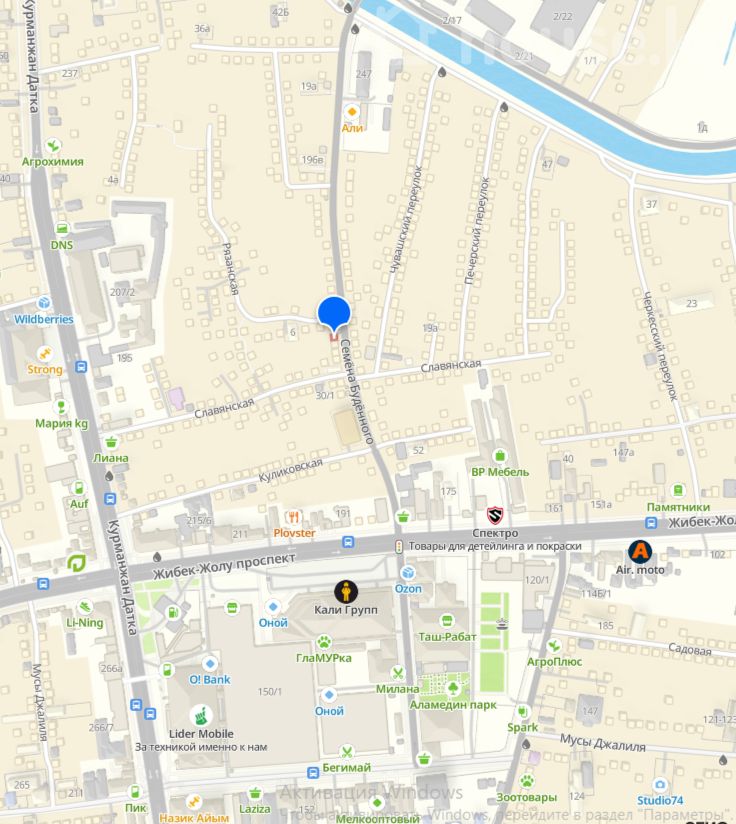Open the Plovster restaurant marker

pyautogui.click(x=294, y=517)
